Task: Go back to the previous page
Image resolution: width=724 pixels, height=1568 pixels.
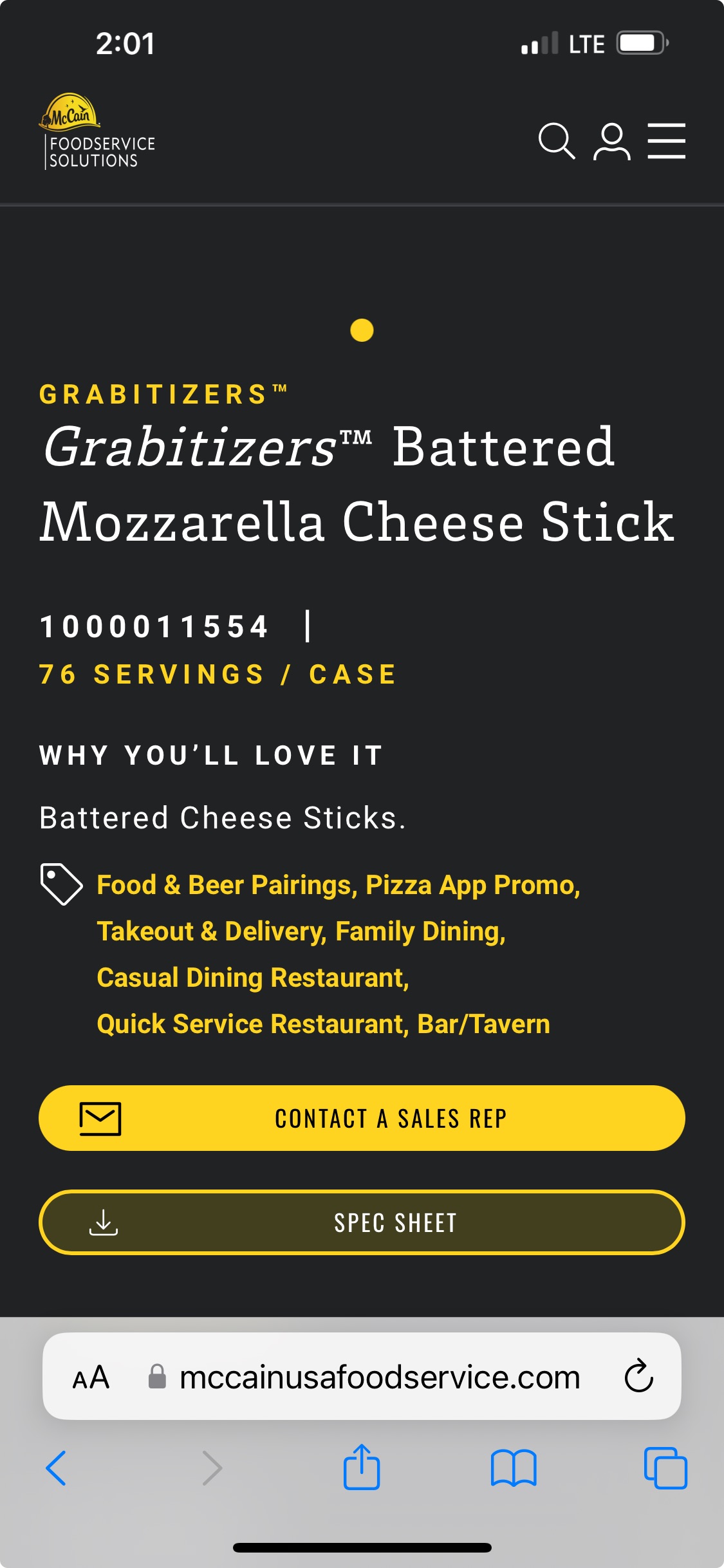Action: coord(57,1468)
